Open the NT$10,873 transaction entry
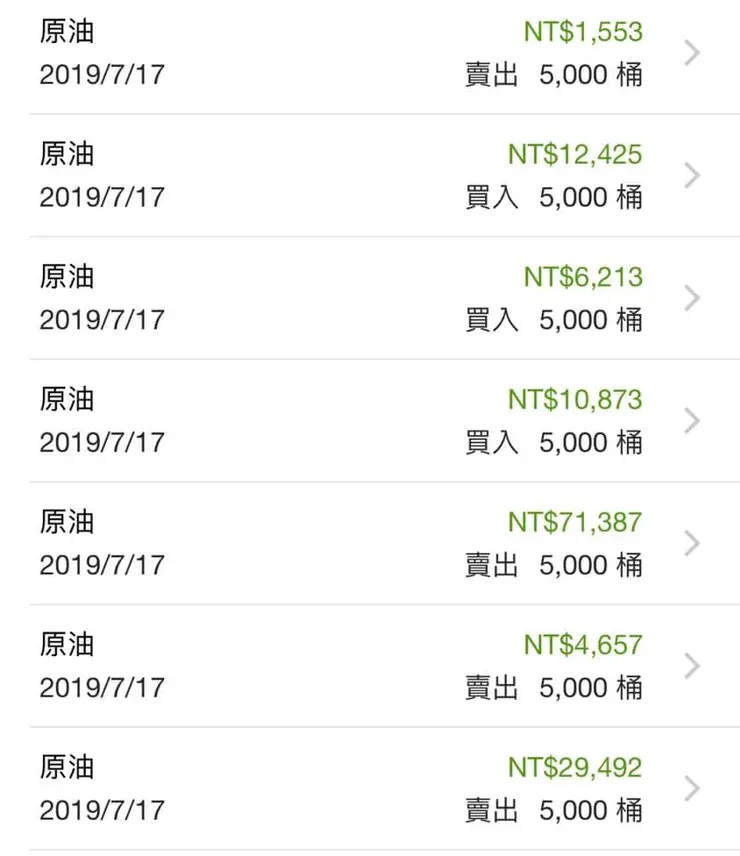 pyautogui.click(x=370, y=421)
